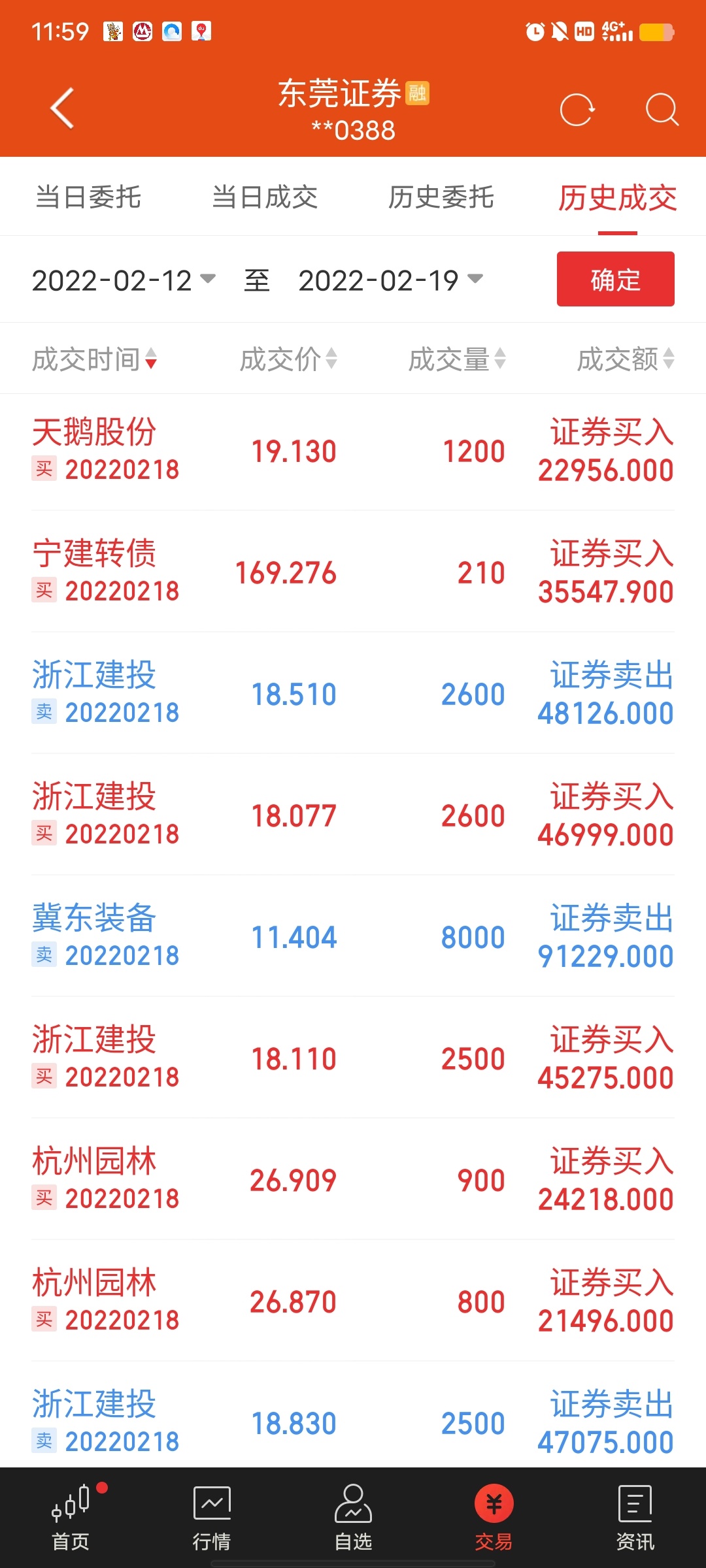Switch to the 当日成交 tab
The height and width of the screenshot is (1568, 706).
[265, 197]
